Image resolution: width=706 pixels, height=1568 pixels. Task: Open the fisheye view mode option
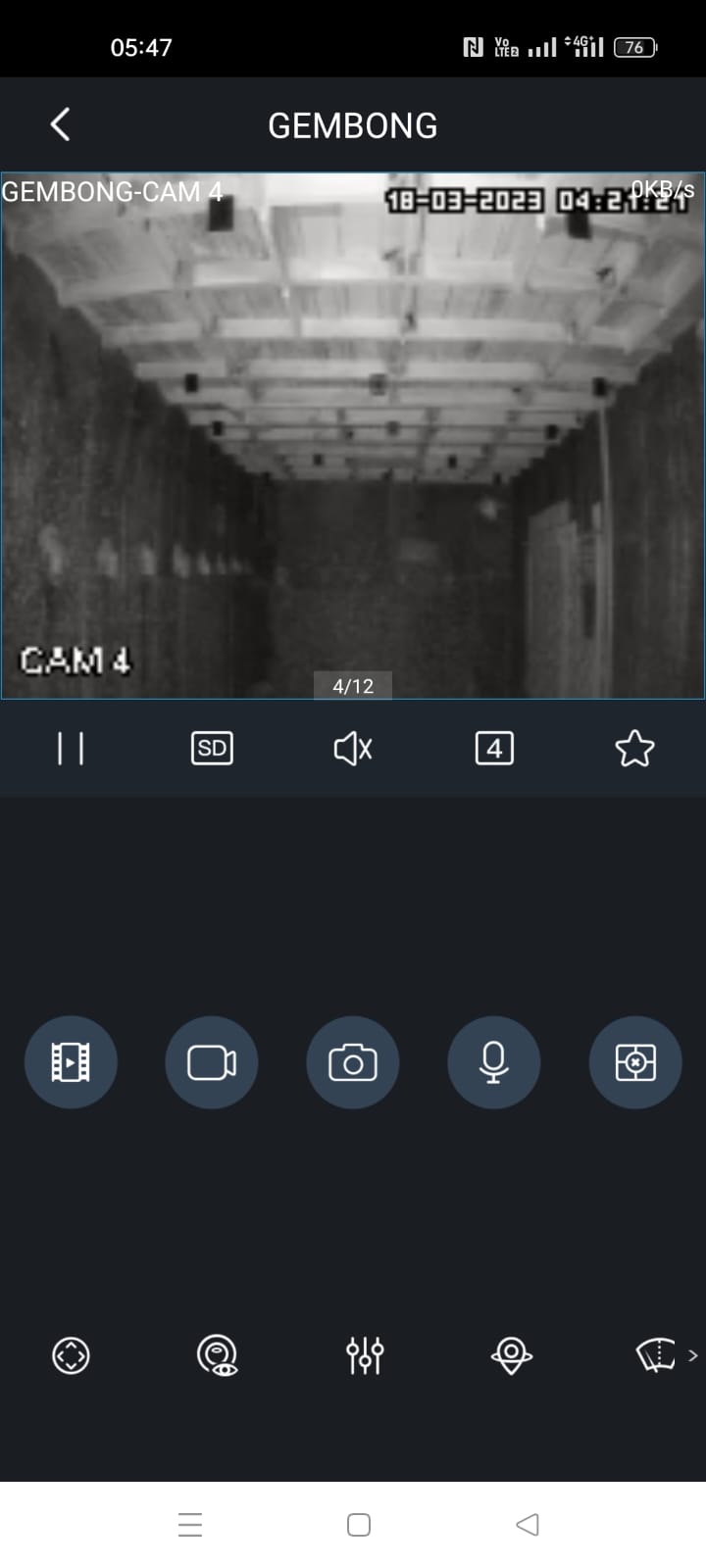(218, 1355)
